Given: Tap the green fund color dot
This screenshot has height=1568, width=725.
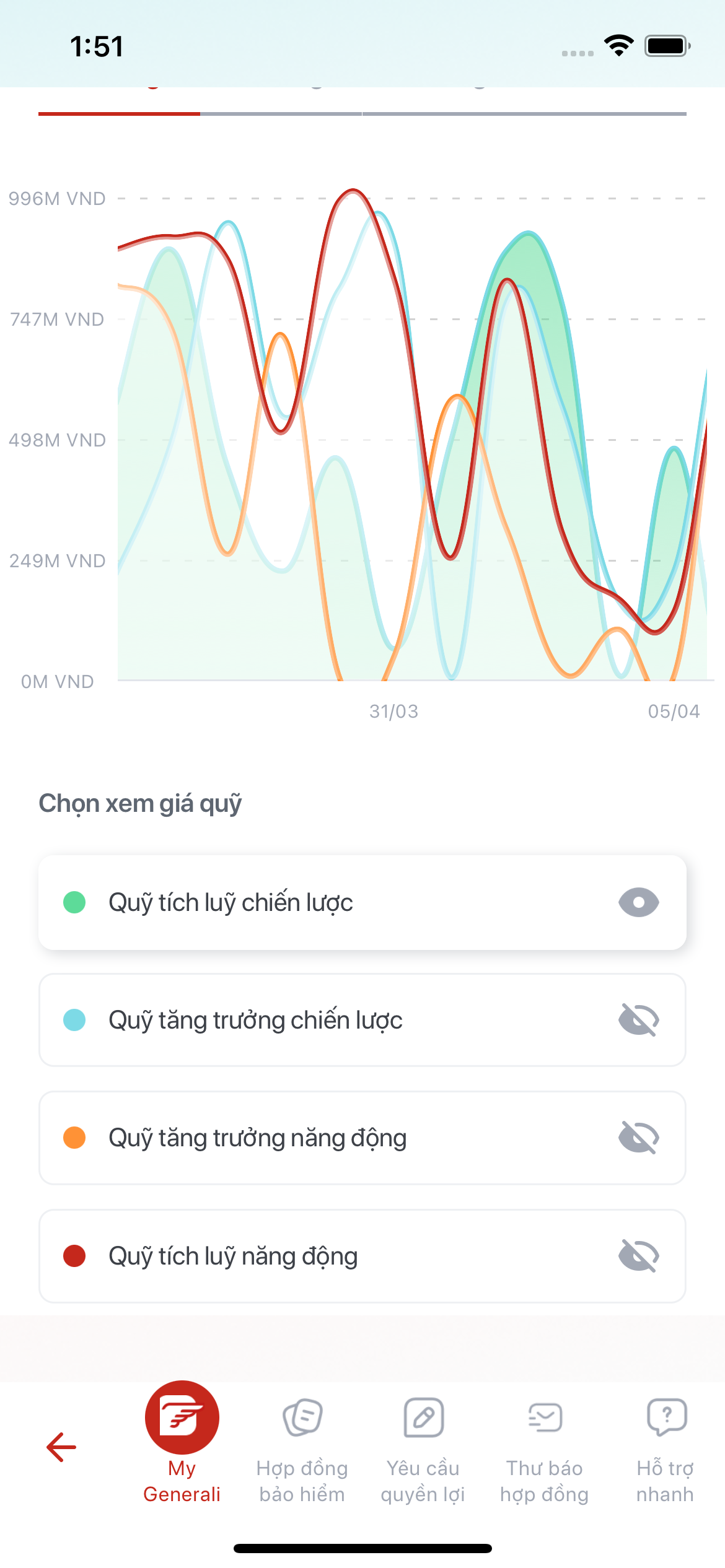Looking at the screenshot, I should [74, 902].
